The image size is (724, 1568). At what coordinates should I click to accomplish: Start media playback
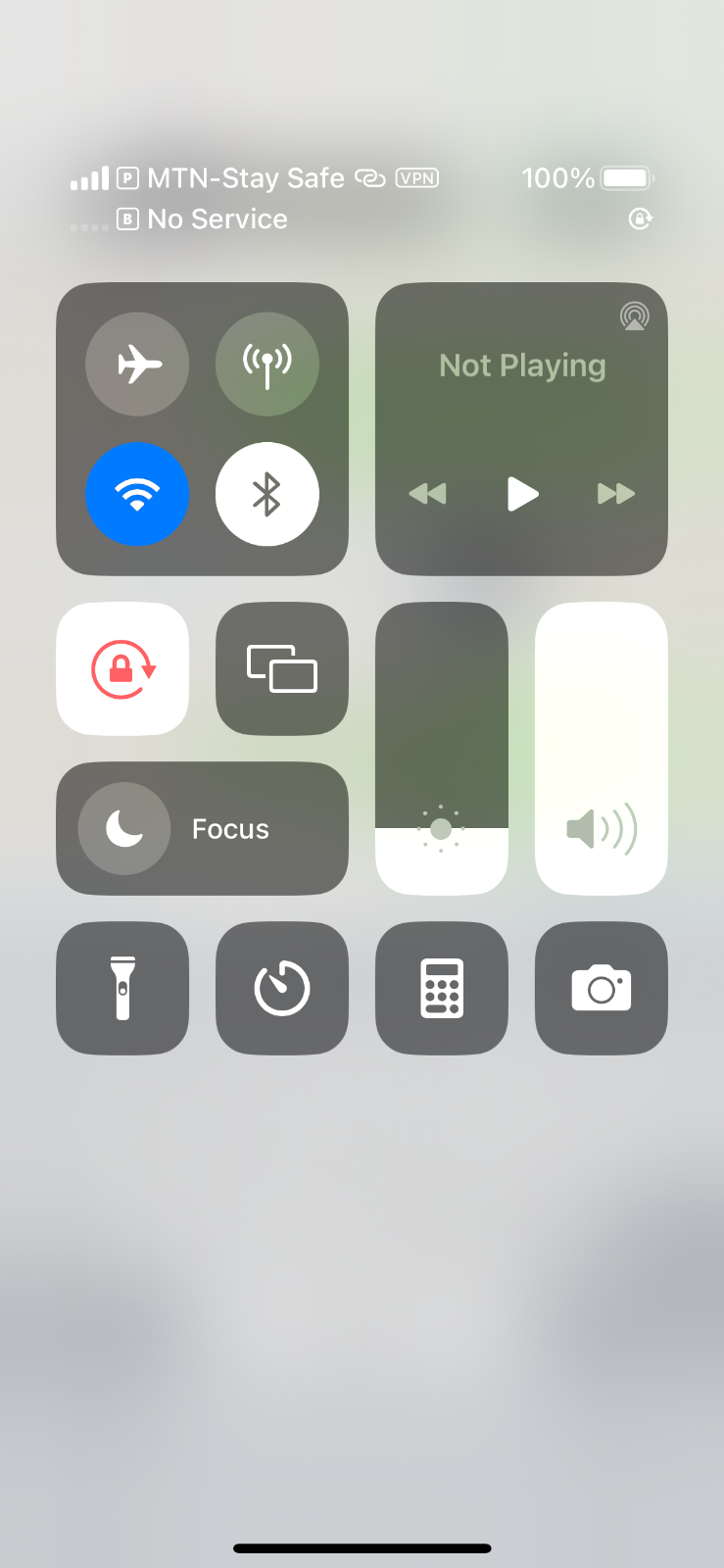(522, 494)
